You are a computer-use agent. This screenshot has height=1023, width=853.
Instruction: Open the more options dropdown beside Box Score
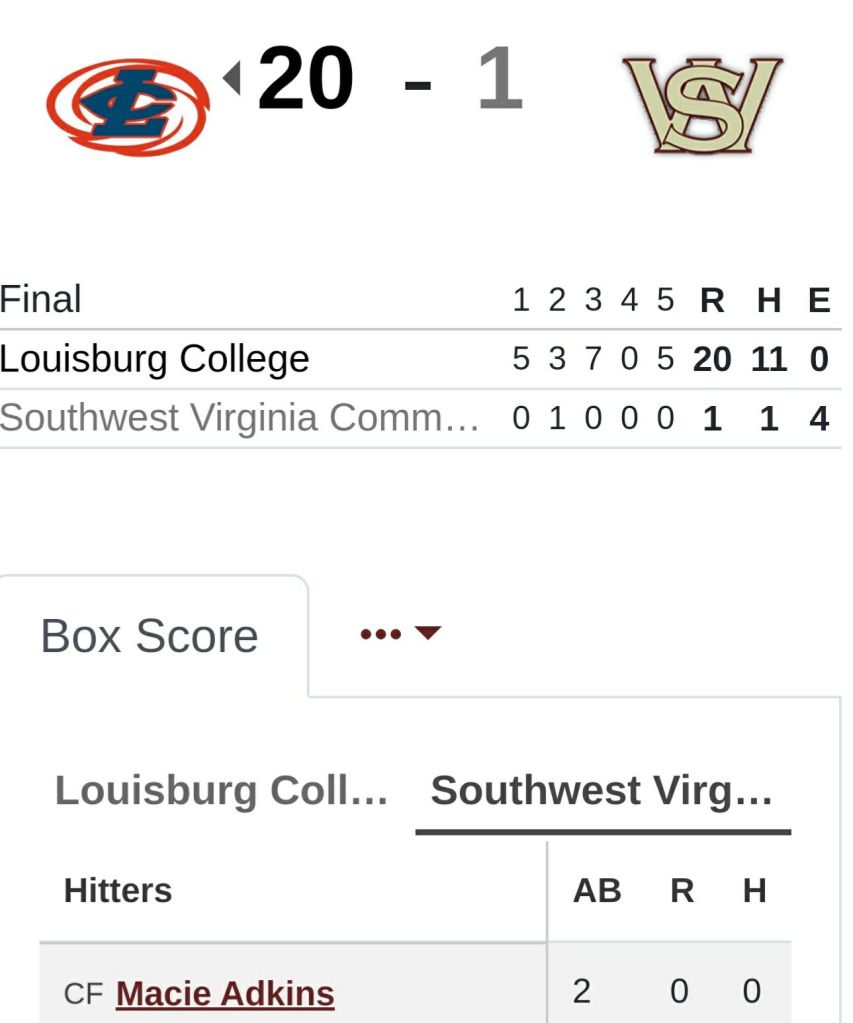(x=400, y=633)
